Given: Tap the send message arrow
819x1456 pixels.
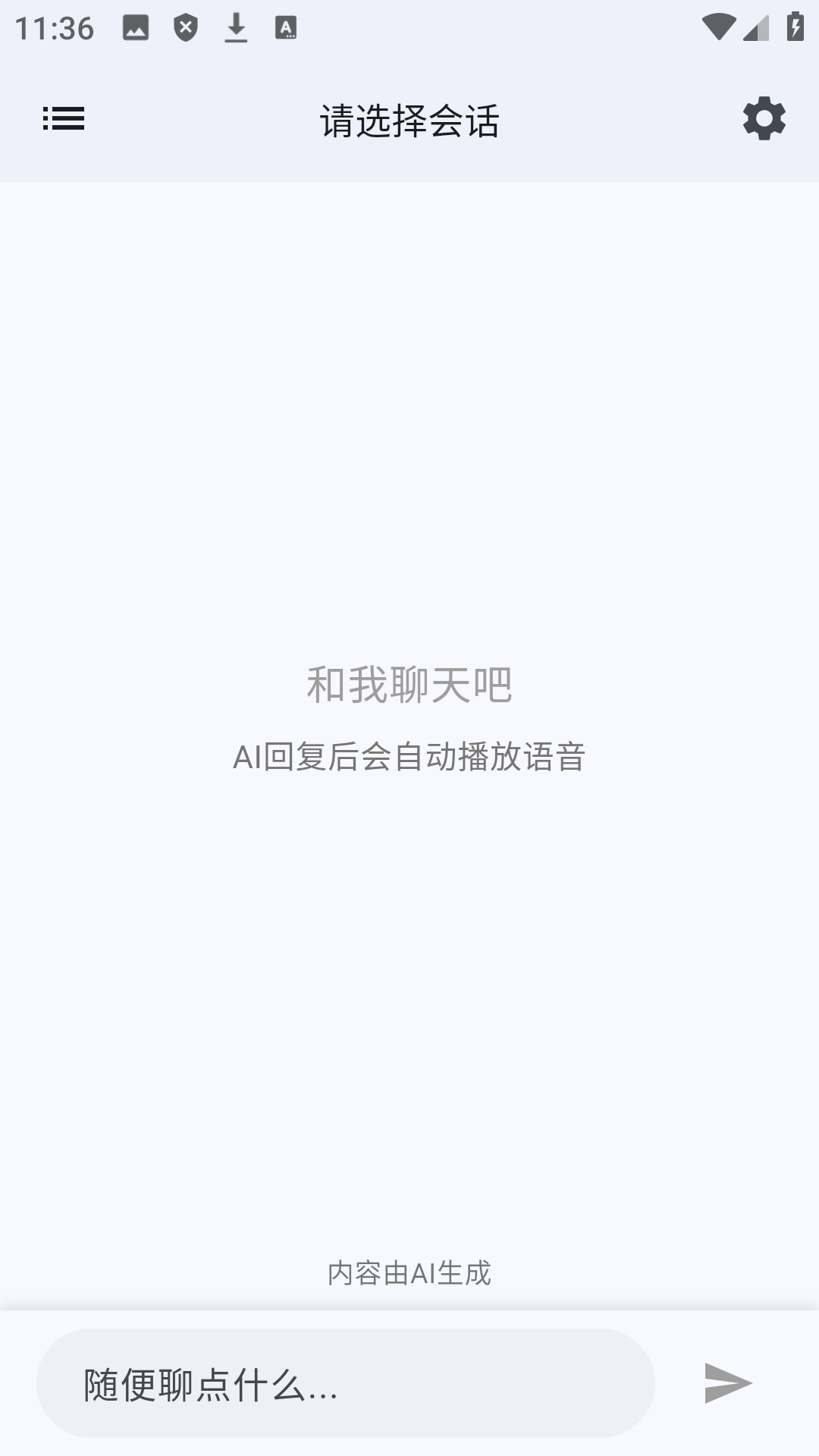Looking at the screenshot, I should coord(727,1383).
